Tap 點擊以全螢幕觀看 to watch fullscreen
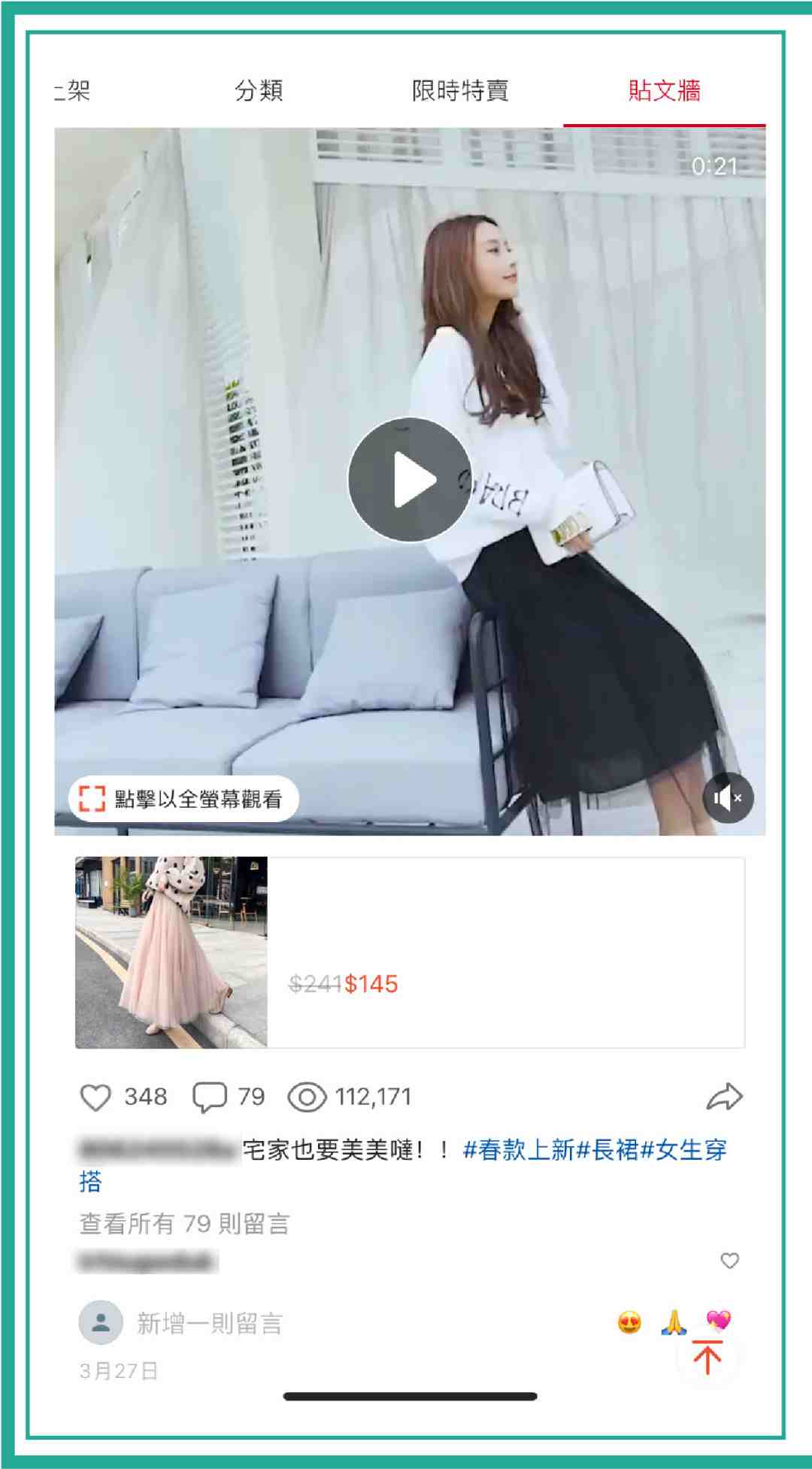 (183, 799)
